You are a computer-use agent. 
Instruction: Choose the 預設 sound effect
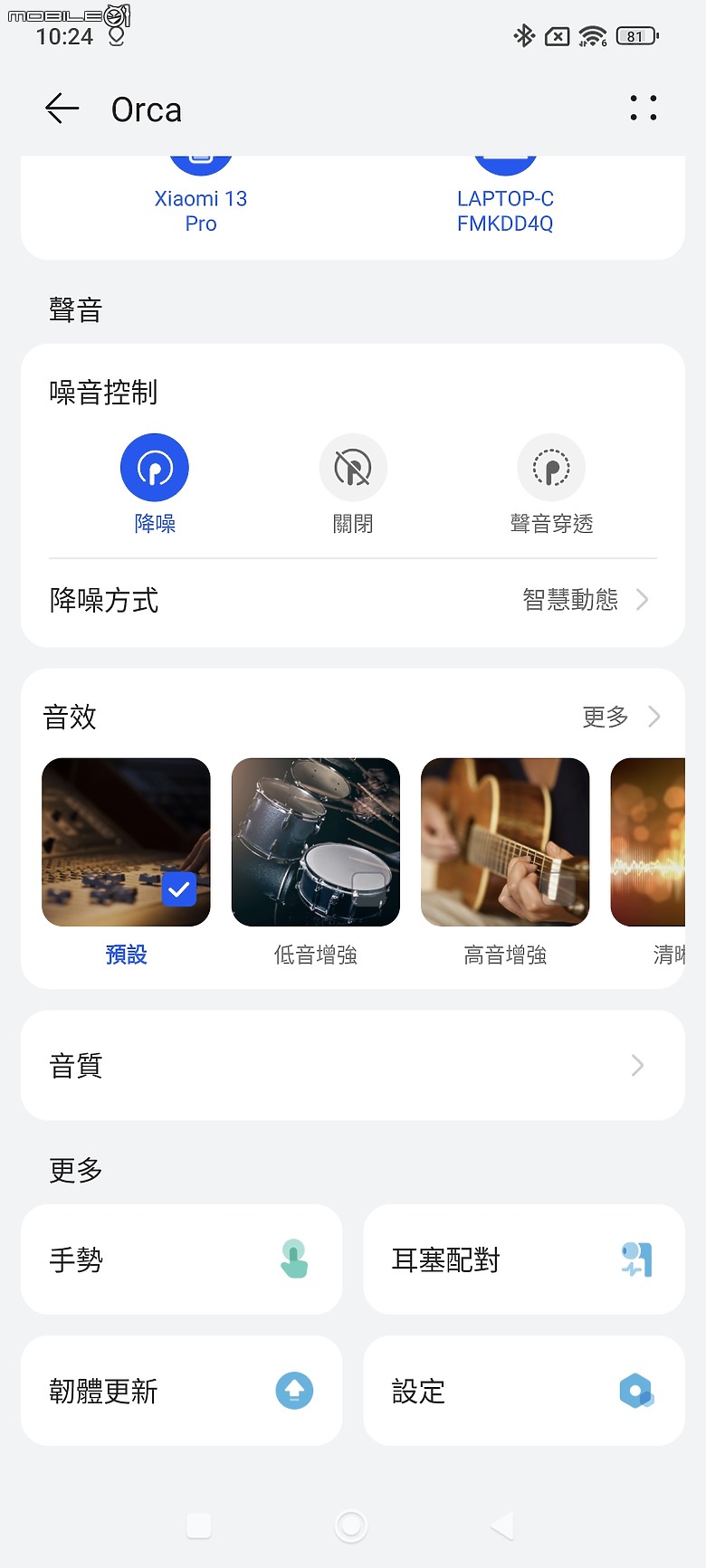[x=126, y=842]
